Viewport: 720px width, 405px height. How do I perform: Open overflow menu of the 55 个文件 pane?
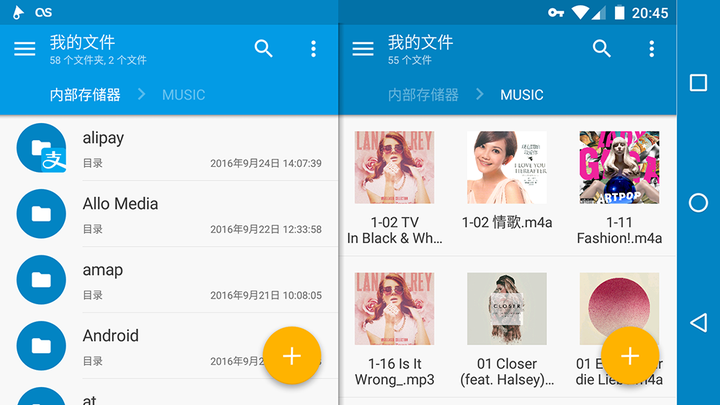click(x=651, y=49)
